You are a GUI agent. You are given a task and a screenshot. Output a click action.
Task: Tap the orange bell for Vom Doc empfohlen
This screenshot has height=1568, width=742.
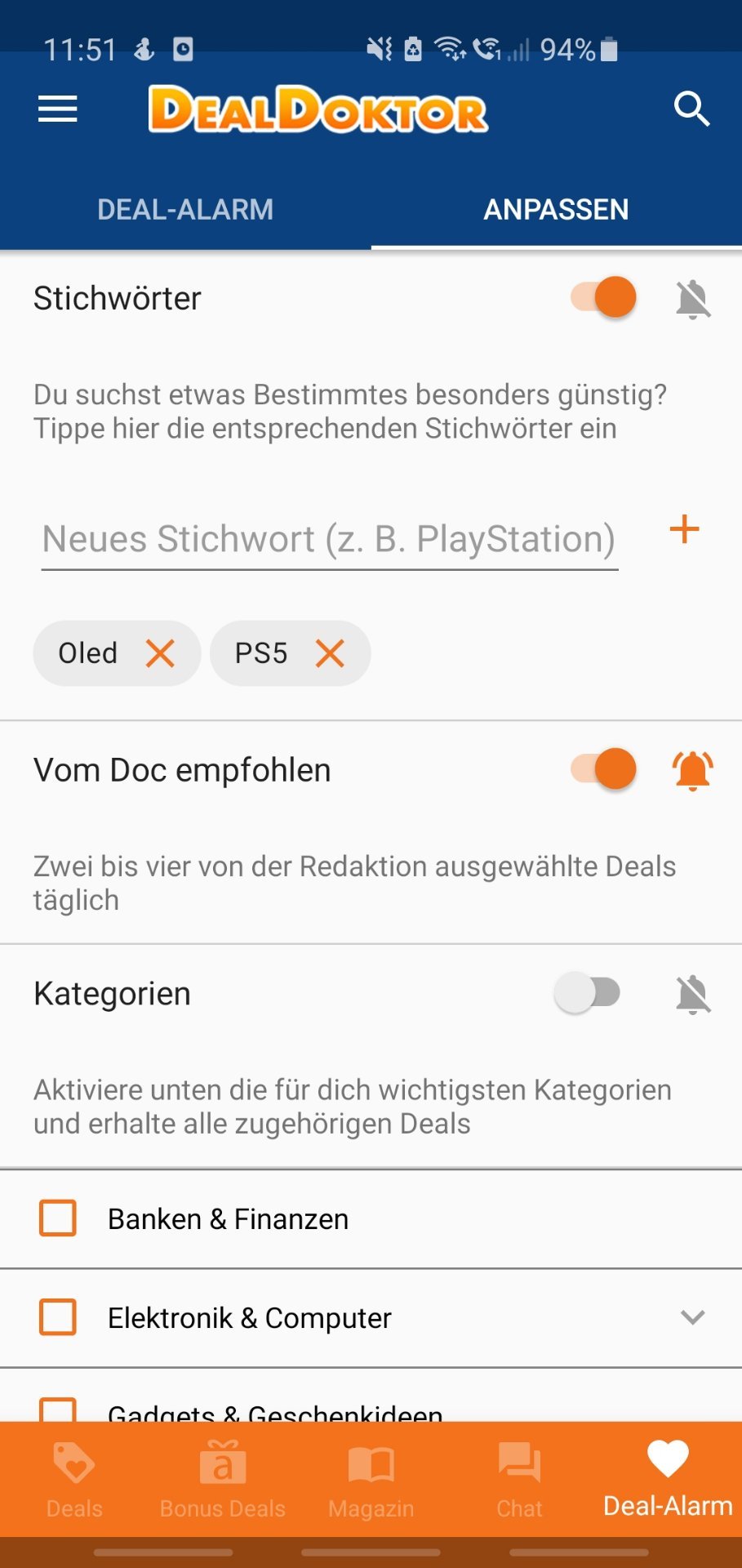tap(693, 770)
